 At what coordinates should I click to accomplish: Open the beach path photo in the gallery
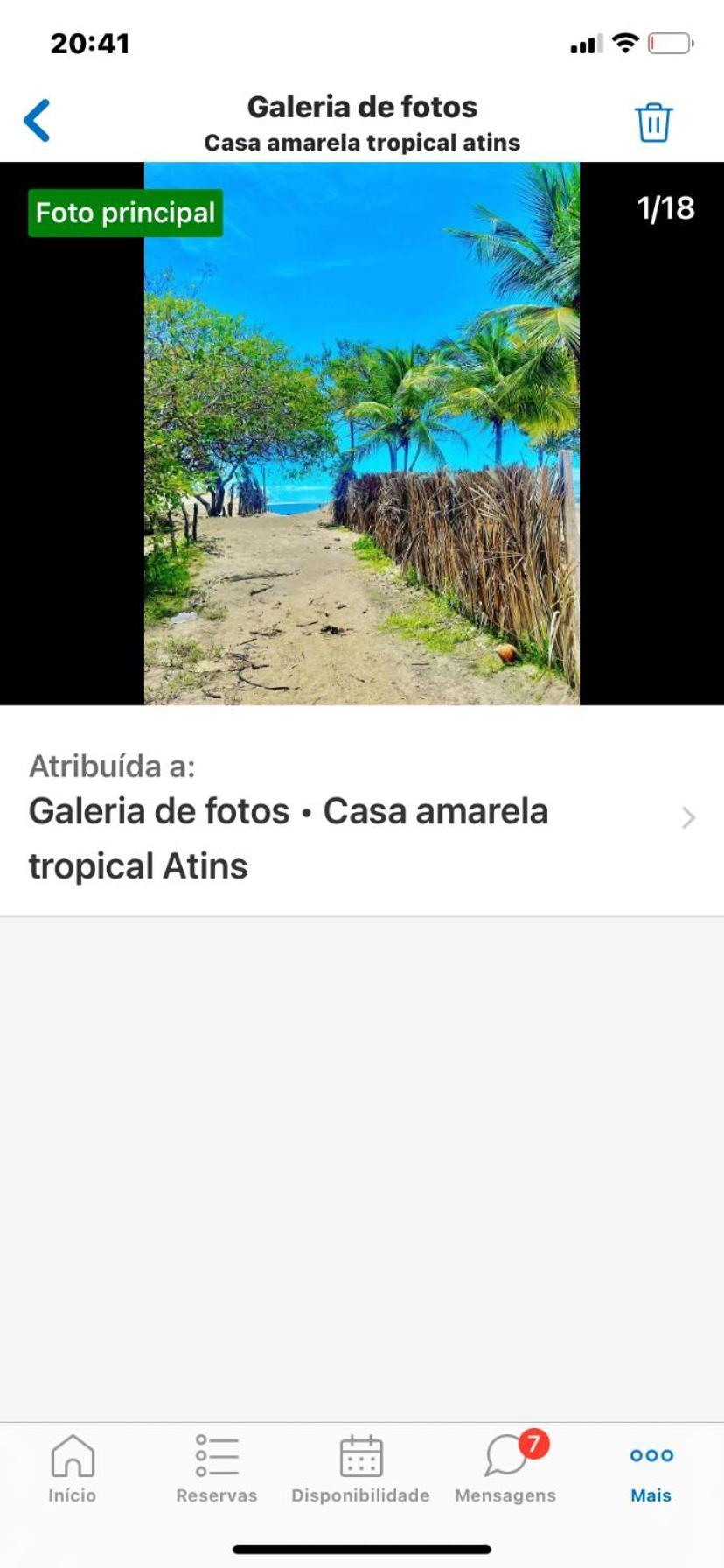(x=361, y=433)
